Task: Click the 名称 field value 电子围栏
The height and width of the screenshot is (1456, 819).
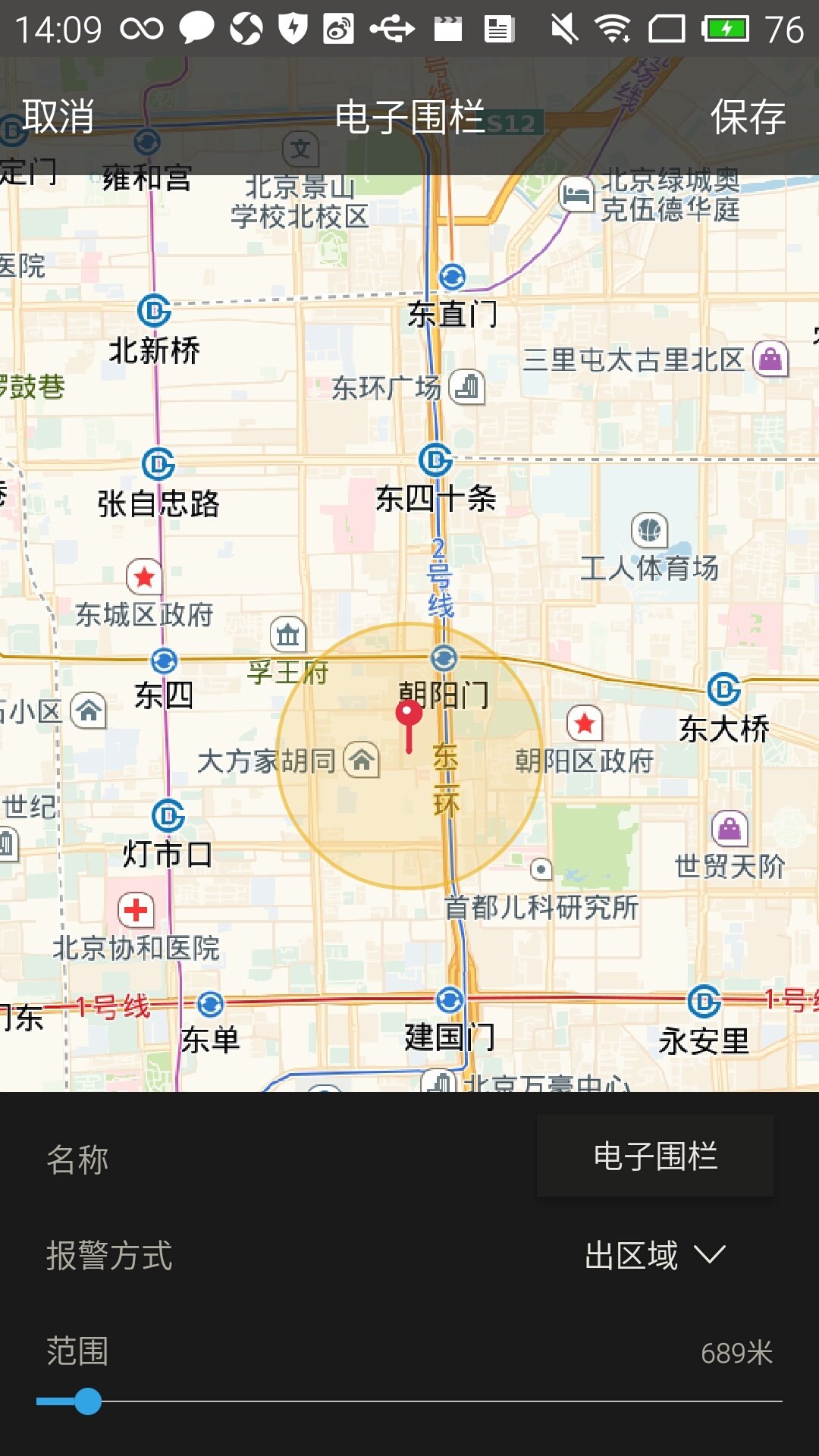Action: tap(654, 1154)
